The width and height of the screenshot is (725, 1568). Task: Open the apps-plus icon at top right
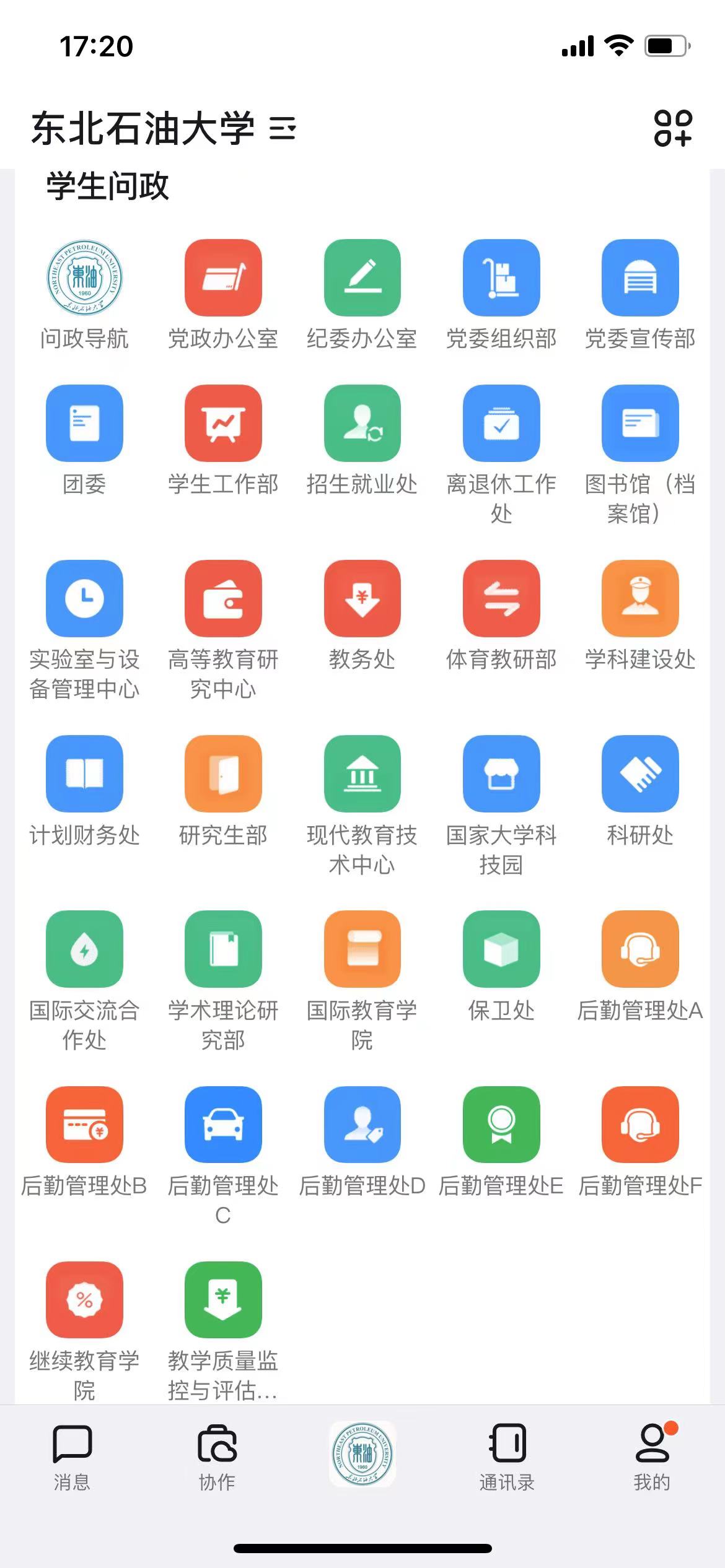click(x=672, y=128)
